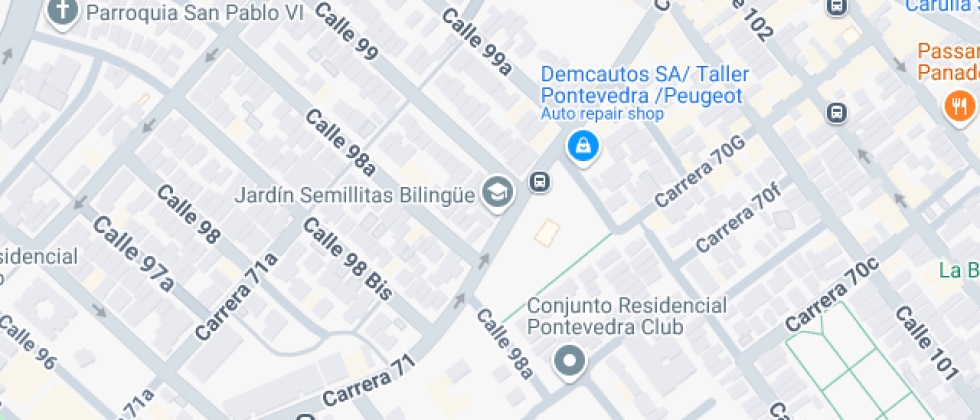
Task: Tap the bus stop beside Jardín Semillitas Bilingüe
Action: [539, 182]
